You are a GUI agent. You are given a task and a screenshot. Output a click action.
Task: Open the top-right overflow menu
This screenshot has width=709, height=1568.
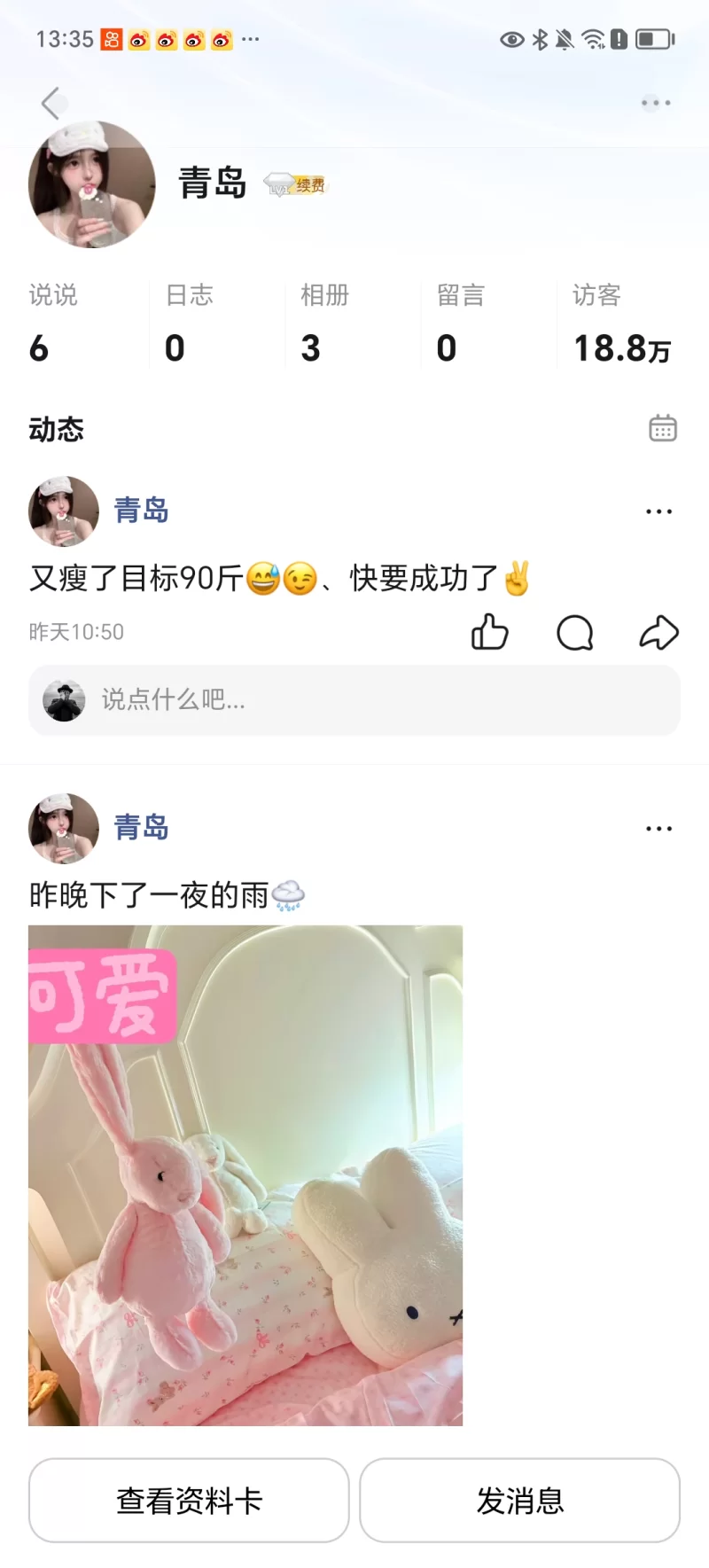click(x=656, y=103)
